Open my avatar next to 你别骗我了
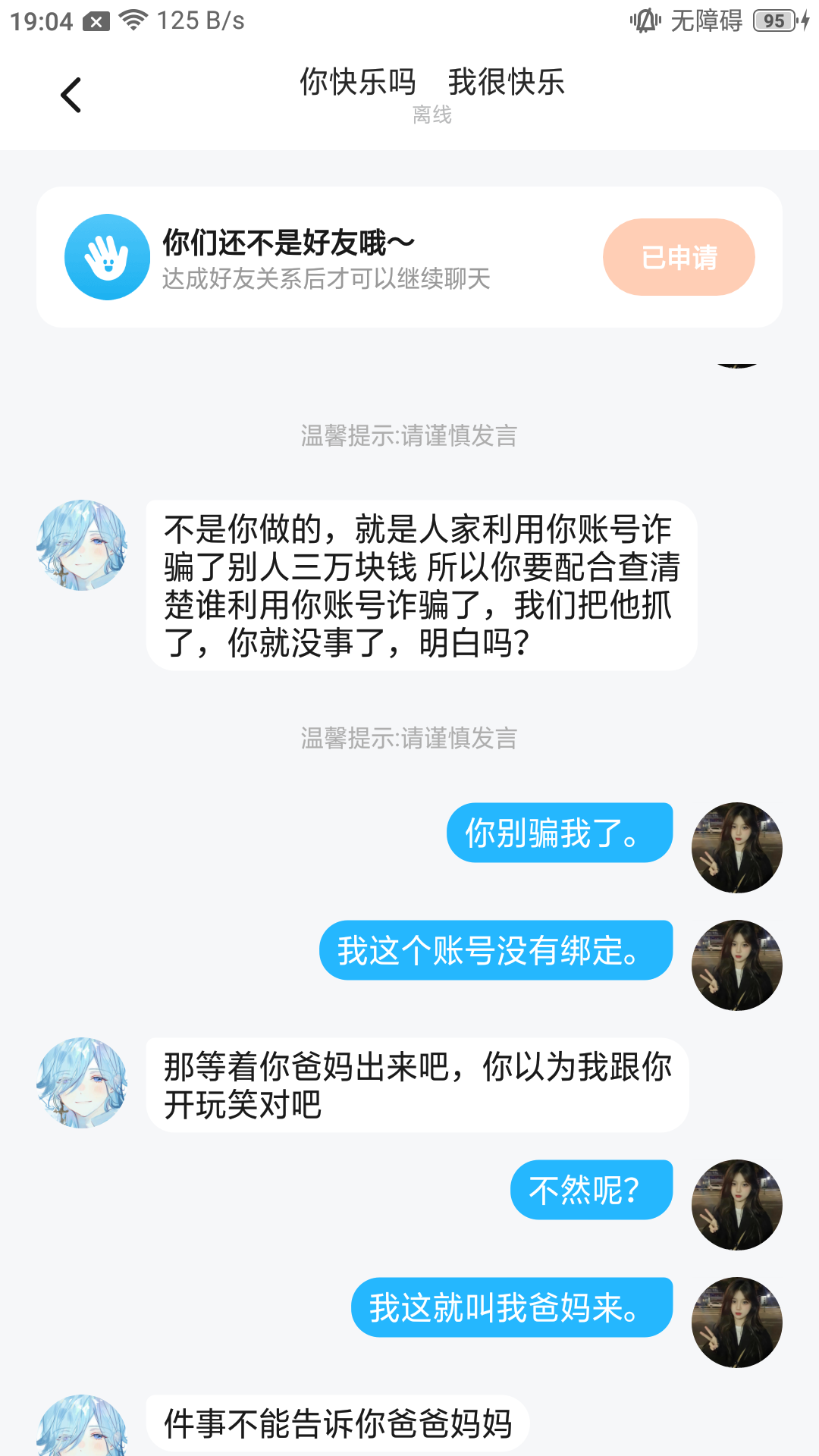 (x=736, y=847)
